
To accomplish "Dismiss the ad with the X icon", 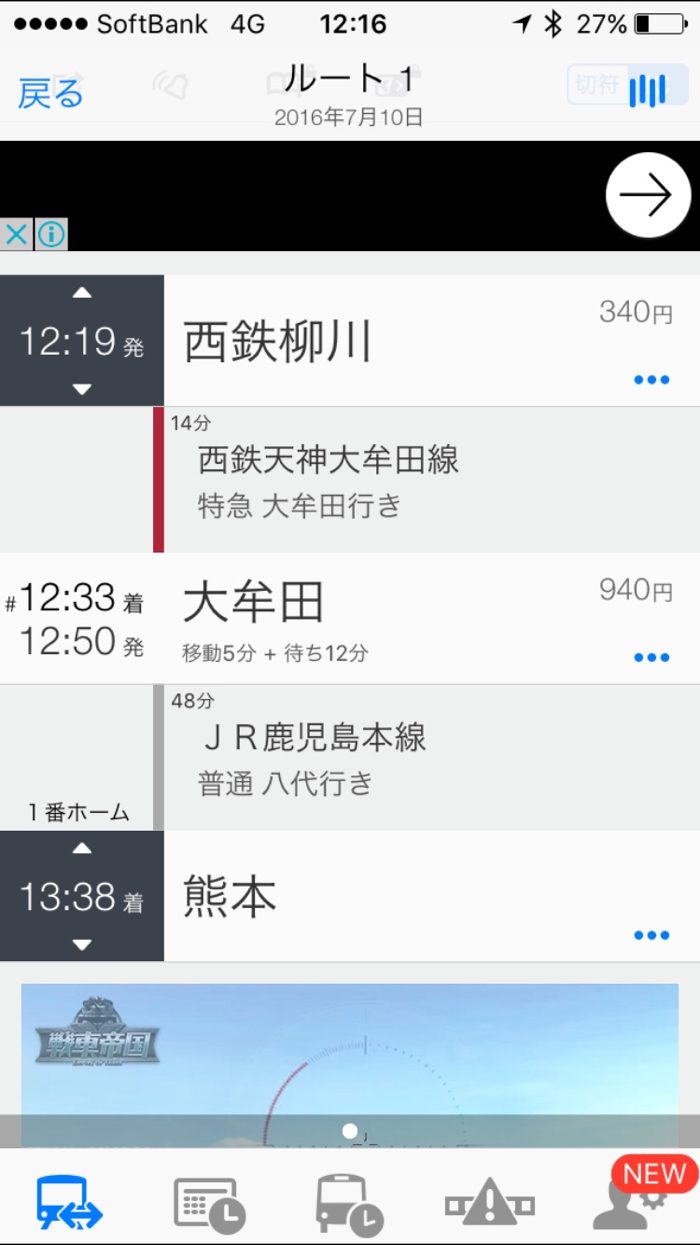I will click(x=16, y=235).
